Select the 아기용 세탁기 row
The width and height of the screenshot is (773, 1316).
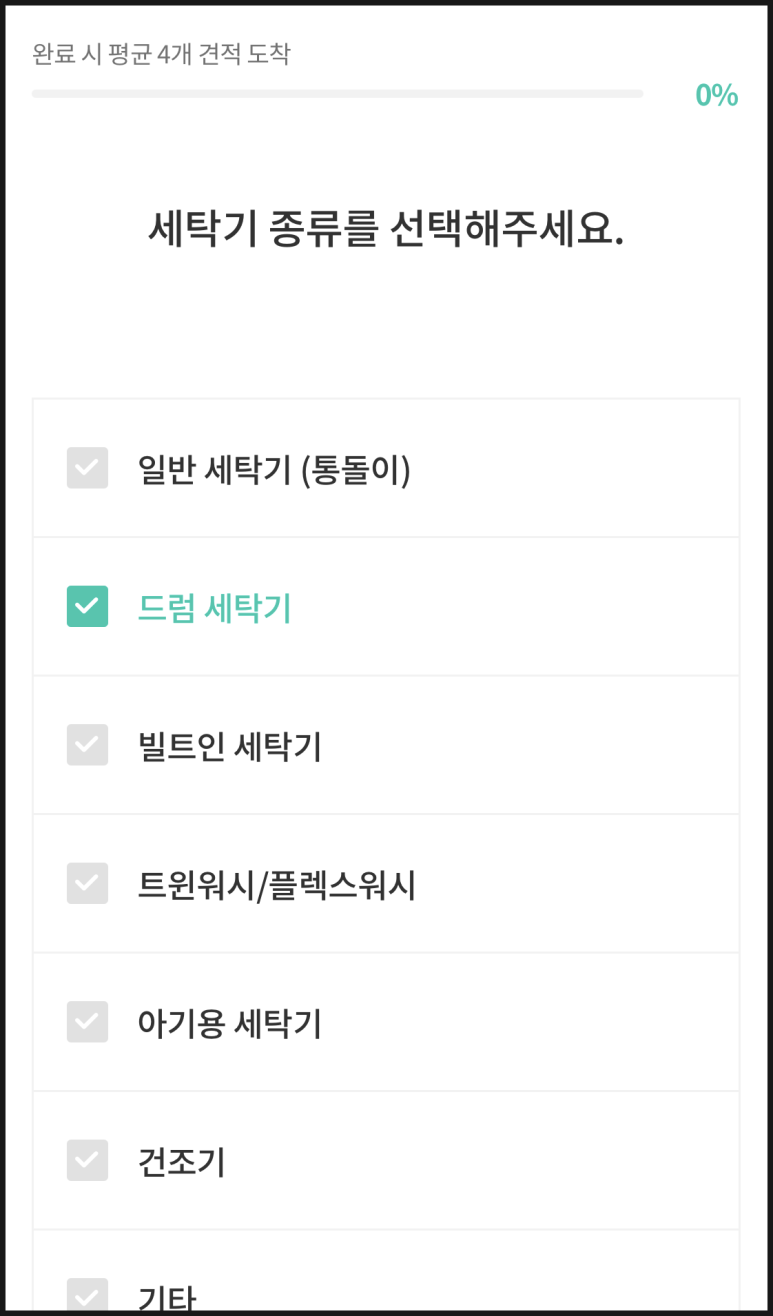386,1022
